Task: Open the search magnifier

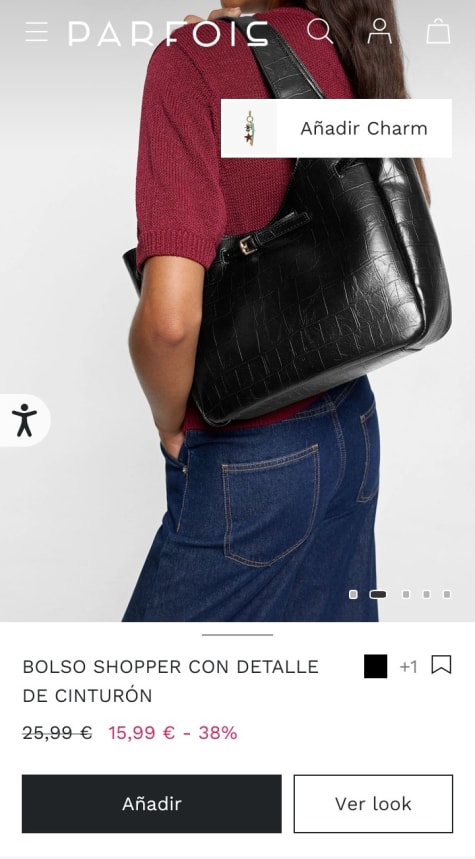Action: [320, 31]
